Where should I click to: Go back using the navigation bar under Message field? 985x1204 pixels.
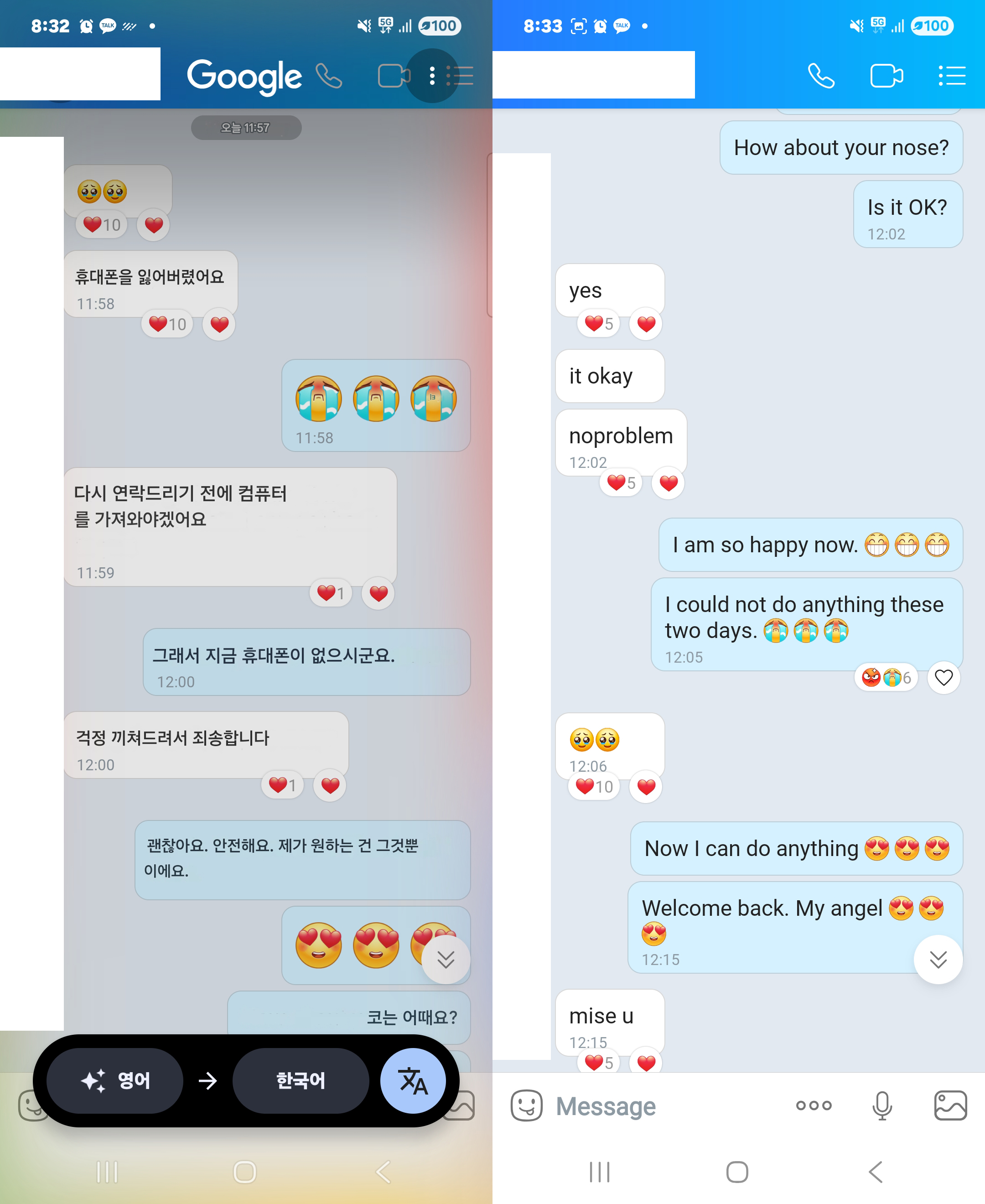click(x=876, y=1172)
